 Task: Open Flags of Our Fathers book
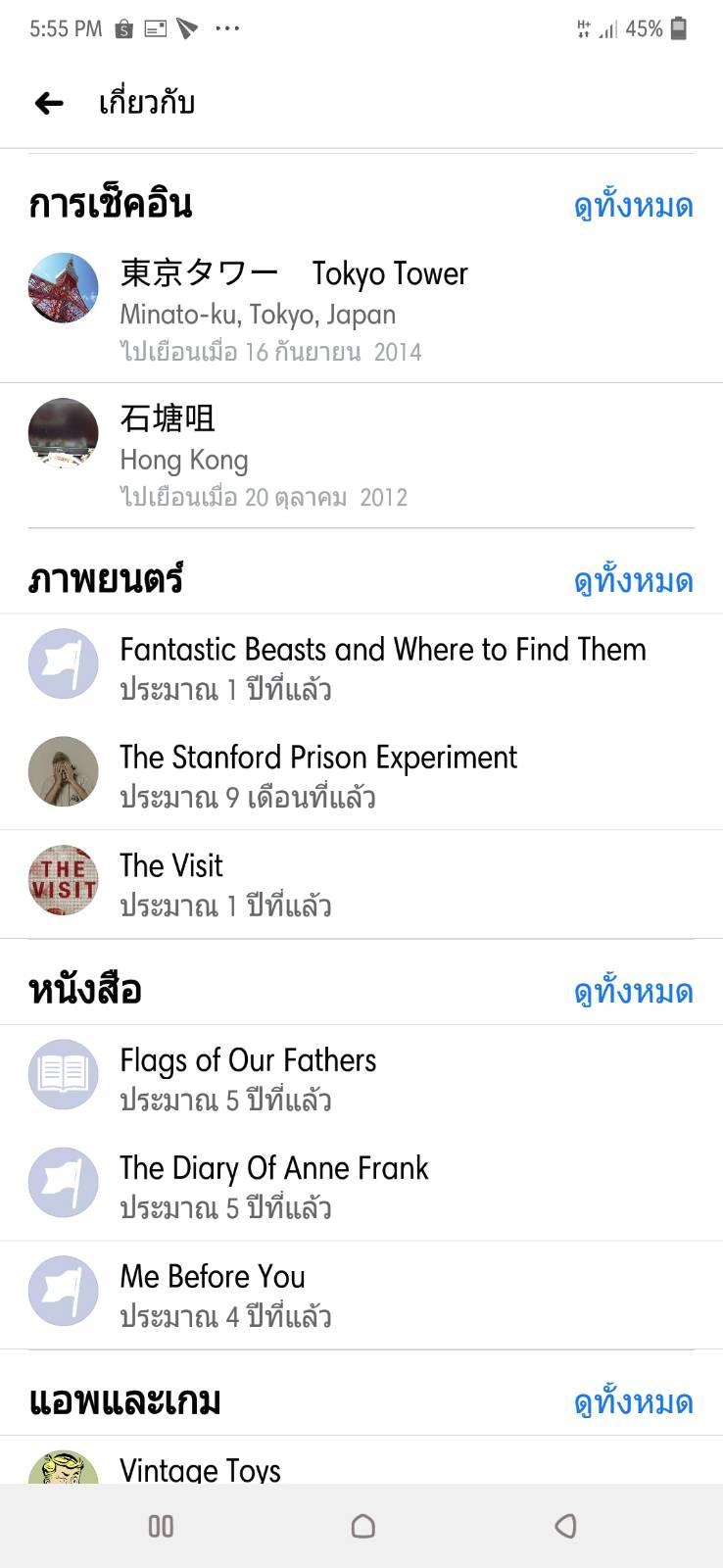(x=248, y=1061)
